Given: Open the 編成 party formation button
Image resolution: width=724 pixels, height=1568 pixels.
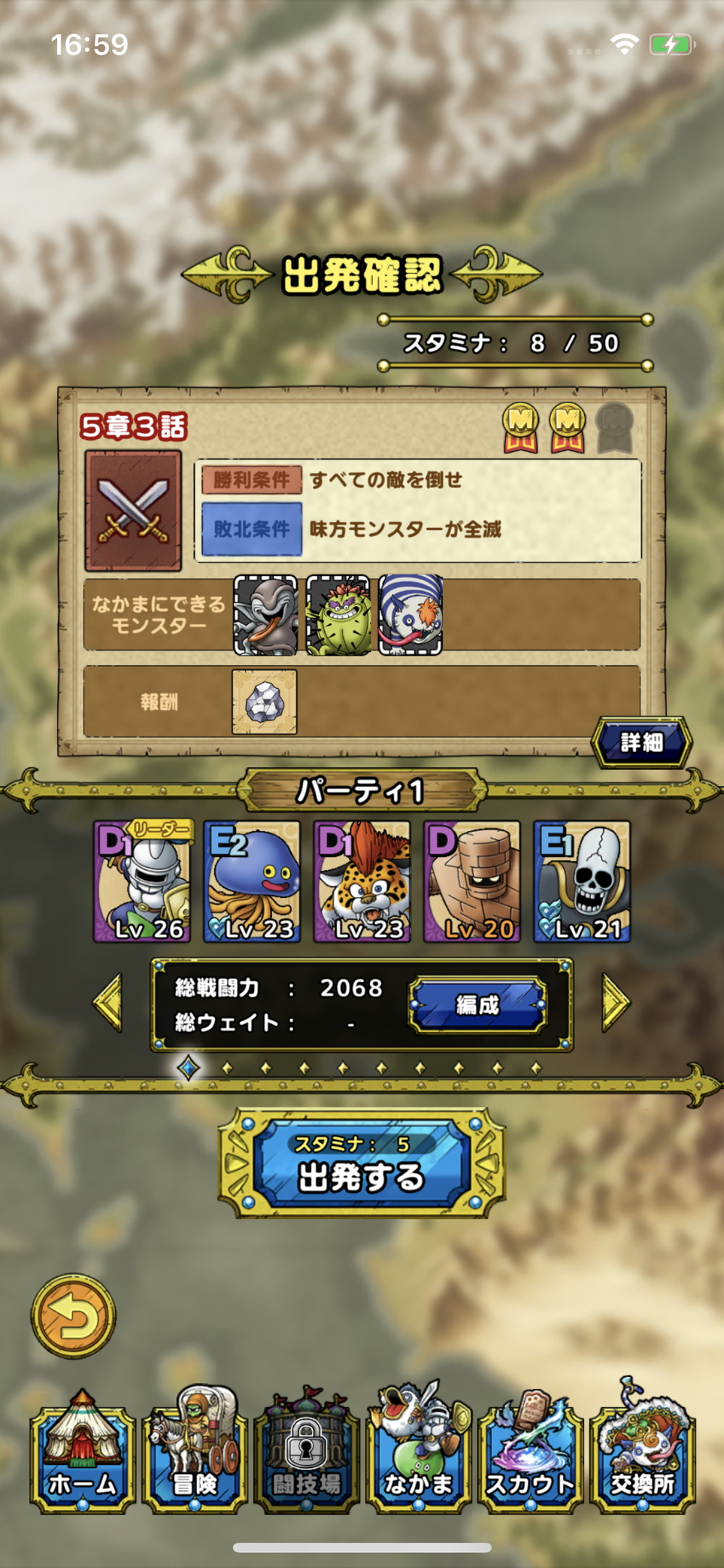Looking at the screenshot, I should pyautogui.click(x=477, y=1005).
